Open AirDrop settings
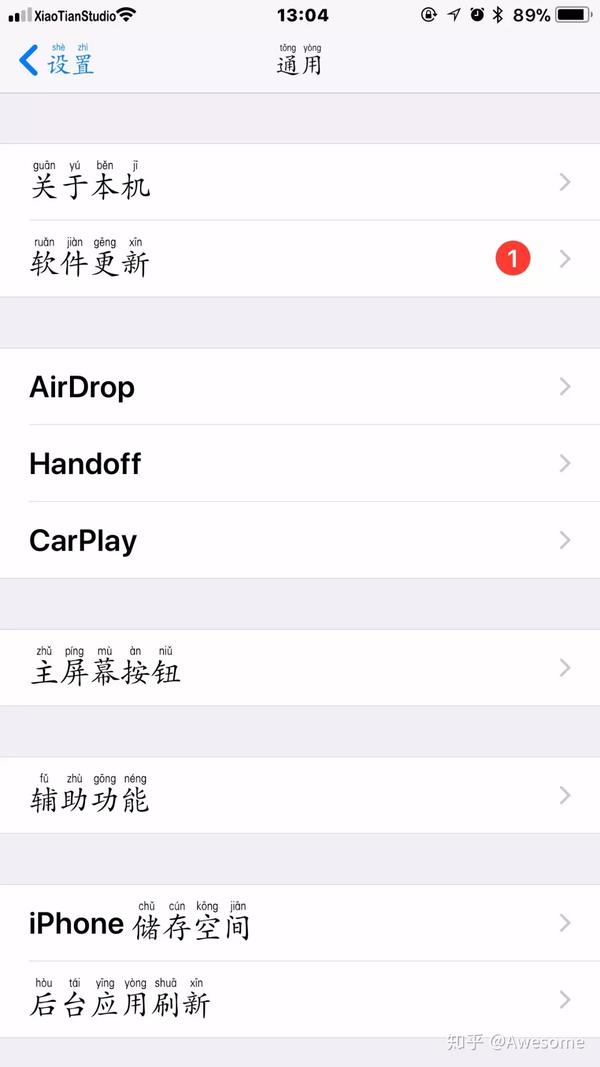This screenshot has width=600, height=1067. click(300, 387)
